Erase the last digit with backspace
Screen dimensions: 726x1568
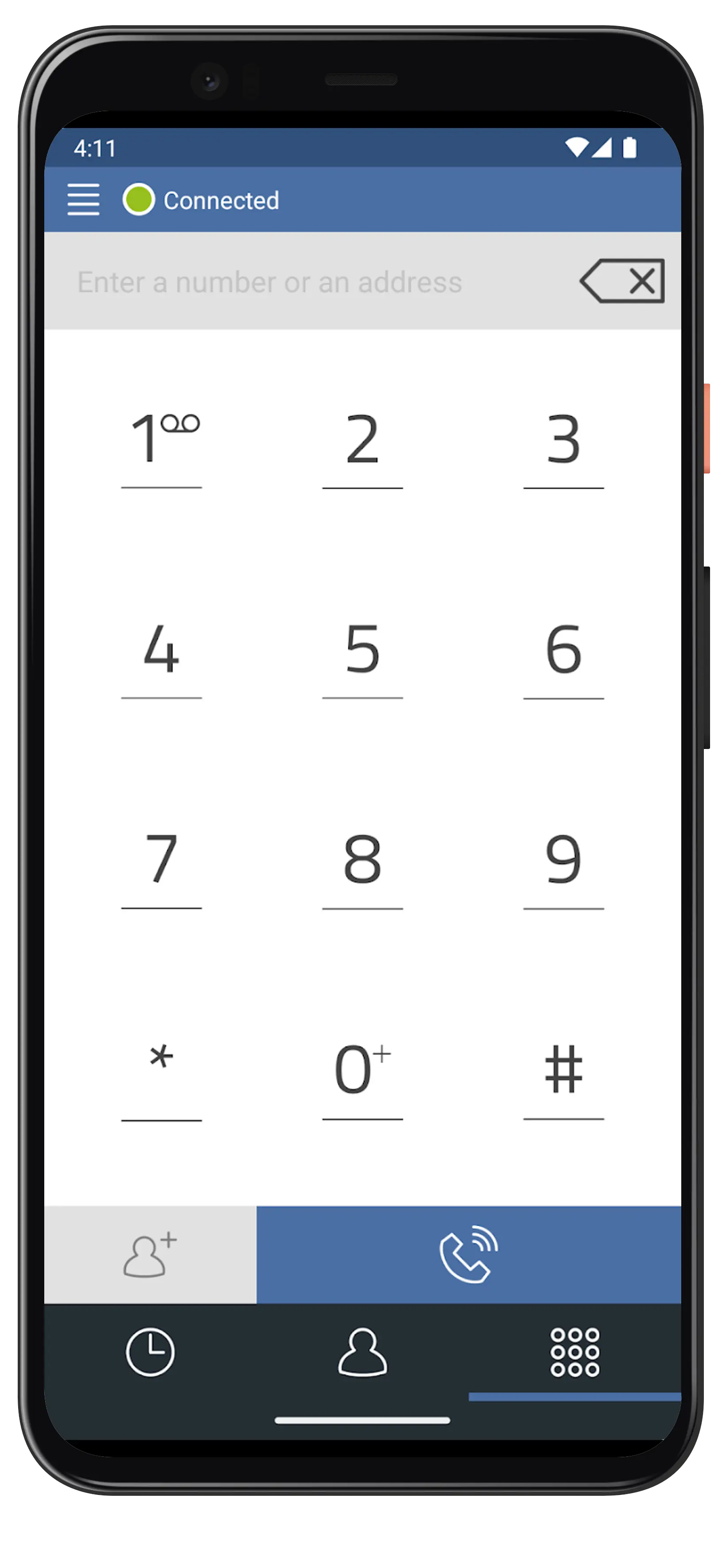622,281
